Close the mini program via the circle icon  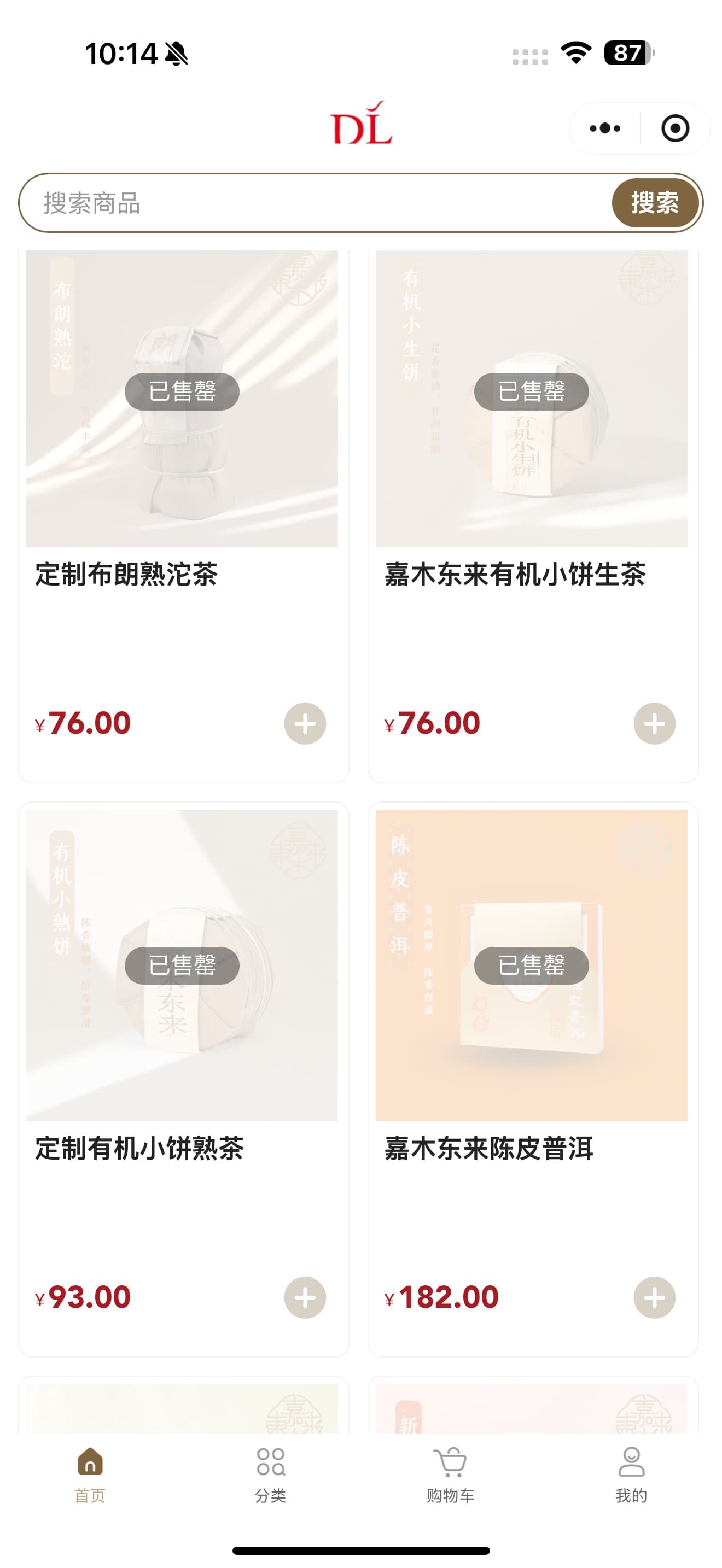(674, 128)
